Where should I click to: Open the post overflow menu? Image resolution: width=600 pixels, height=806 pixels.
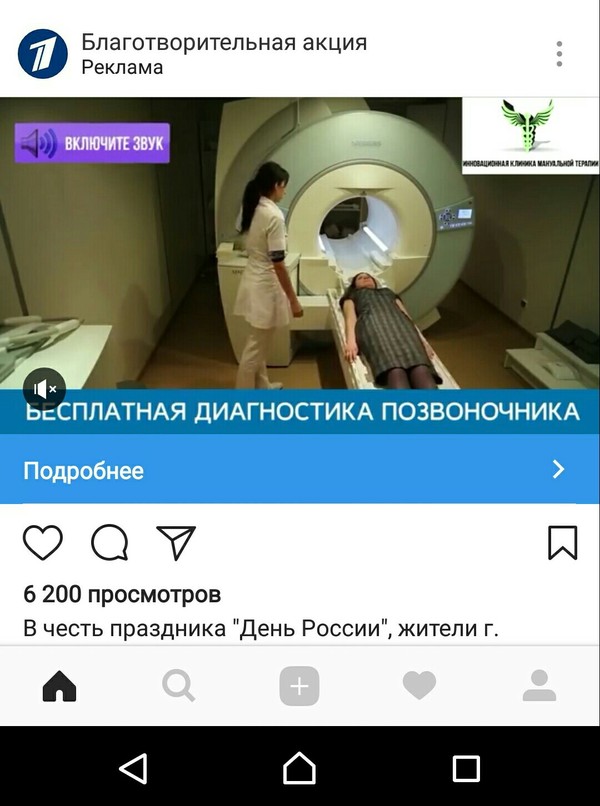tap(559, 54)
